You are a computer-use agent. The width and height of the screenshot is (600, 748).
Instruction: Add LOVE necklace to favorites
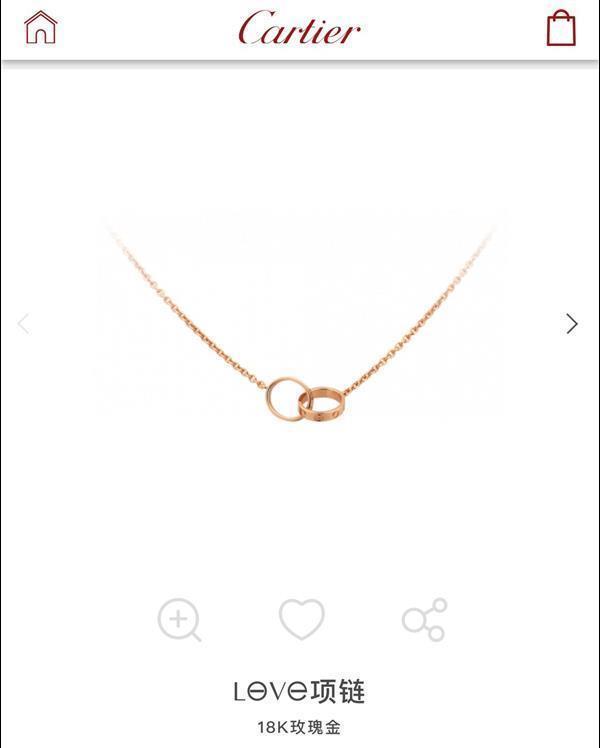click(x=301, y=620)
